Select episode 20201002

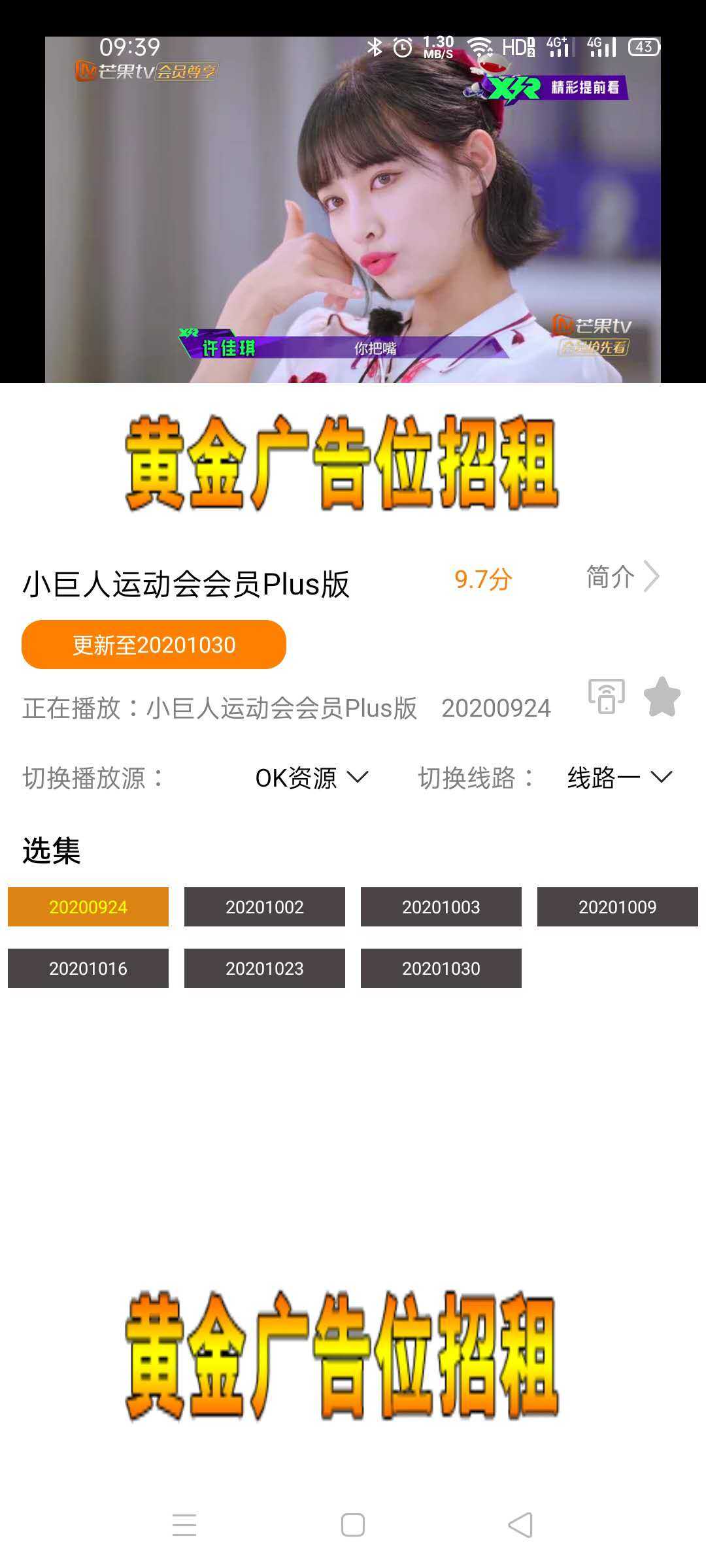coord(265,907)
